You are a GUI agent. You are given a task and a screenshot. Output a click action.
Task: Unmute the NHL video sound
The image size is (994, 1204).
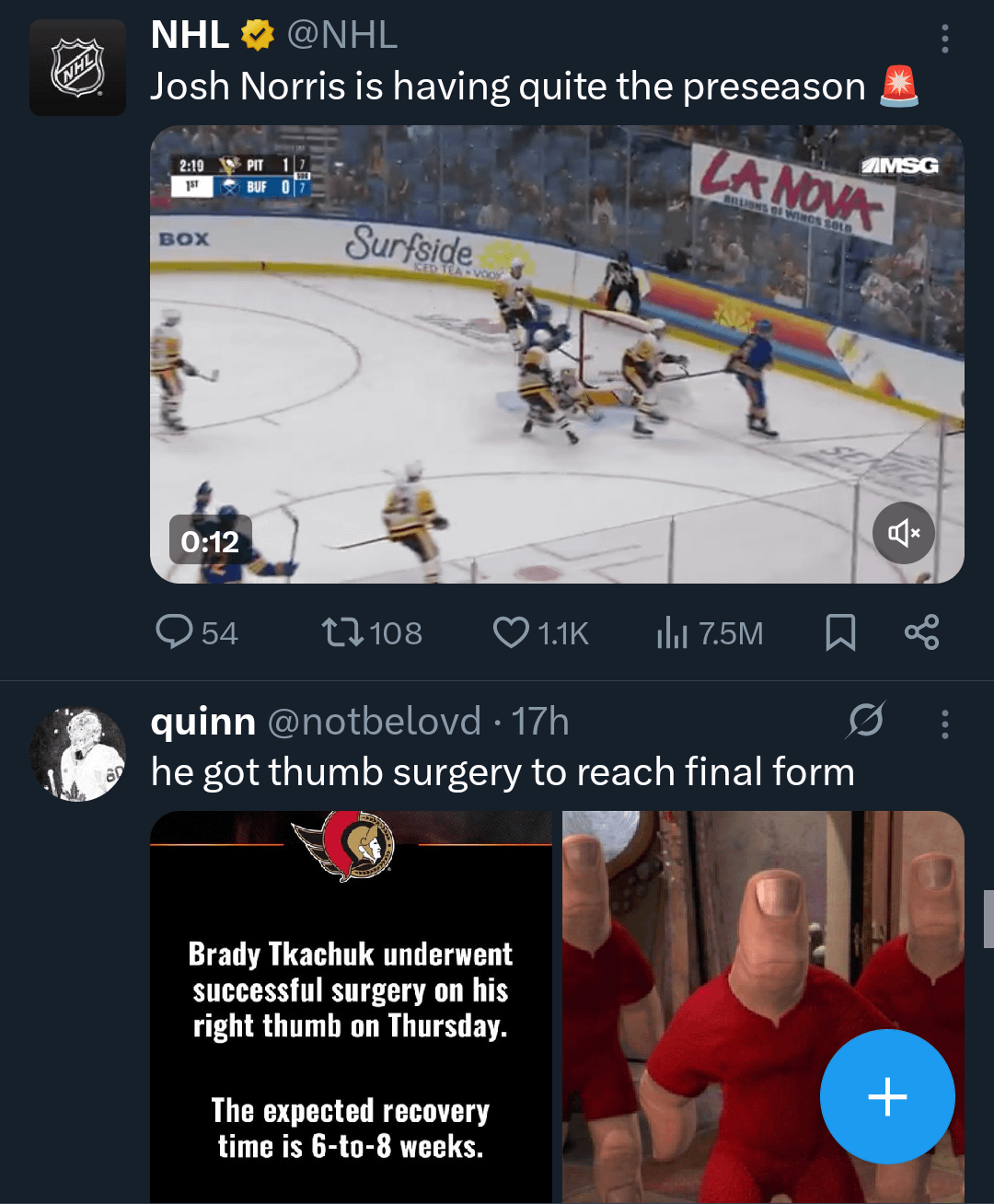pyautogui.click(x=903, y=533)
